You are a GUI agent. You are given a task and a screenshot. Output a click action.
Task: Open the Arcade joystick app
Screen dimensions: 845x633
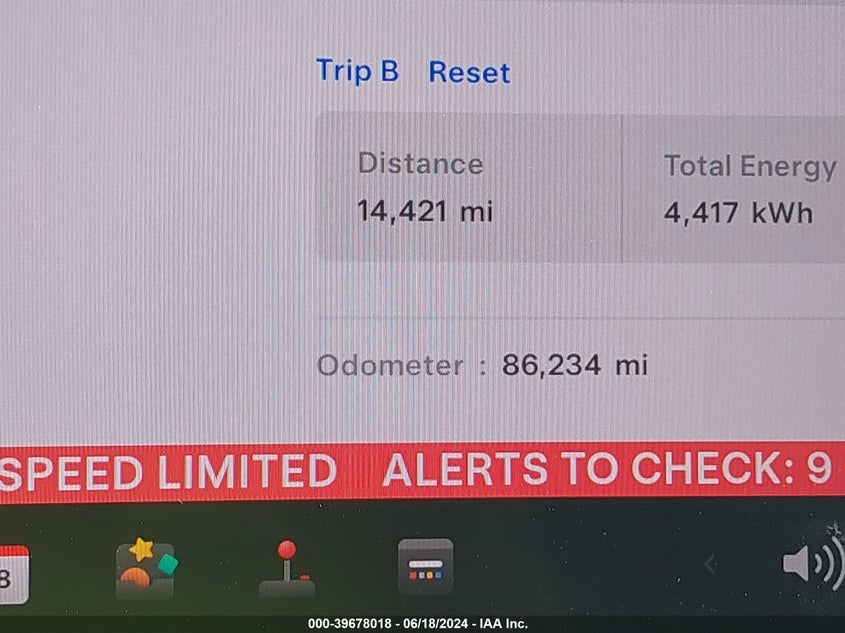pos(287,568)
